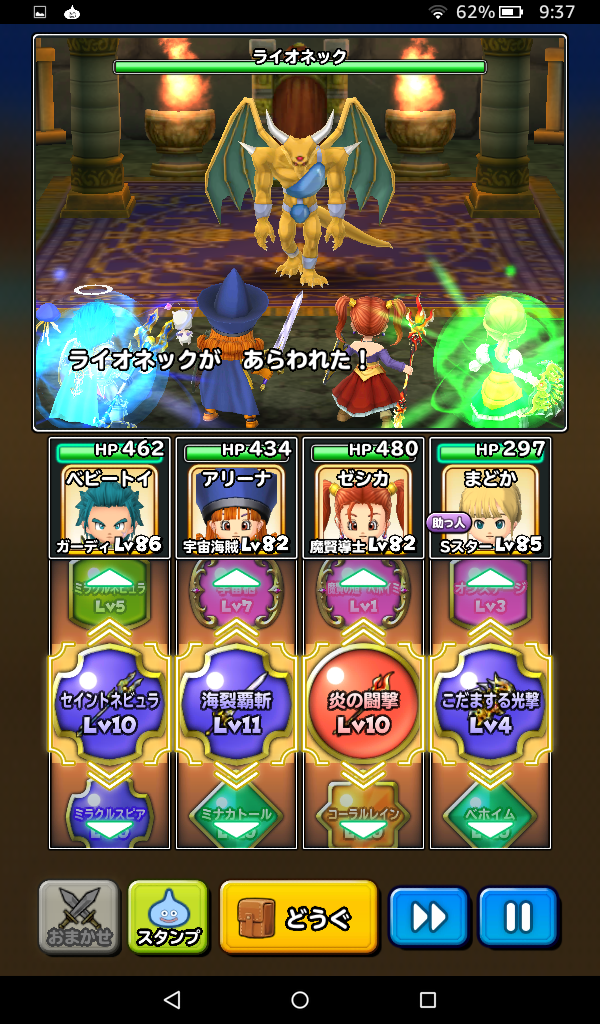Pause the battle
This screenshot has height=1024, width=600.
518,916
